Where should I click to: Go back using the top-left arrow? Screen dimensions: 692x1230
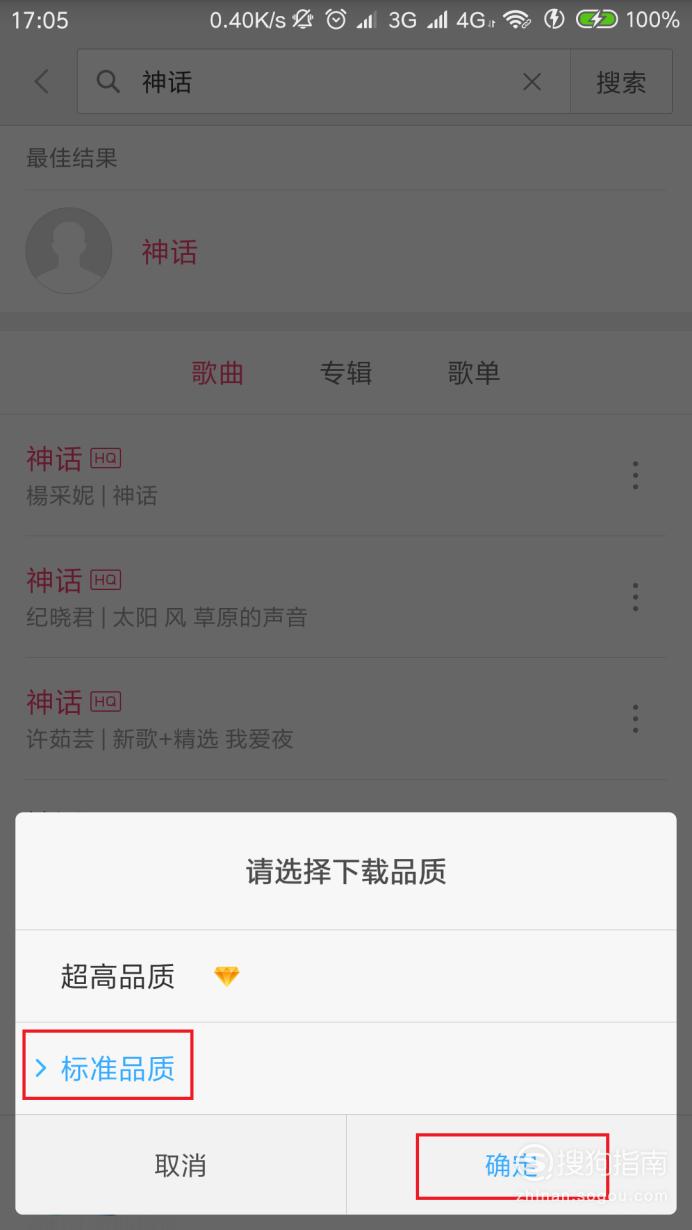point(41,82)
